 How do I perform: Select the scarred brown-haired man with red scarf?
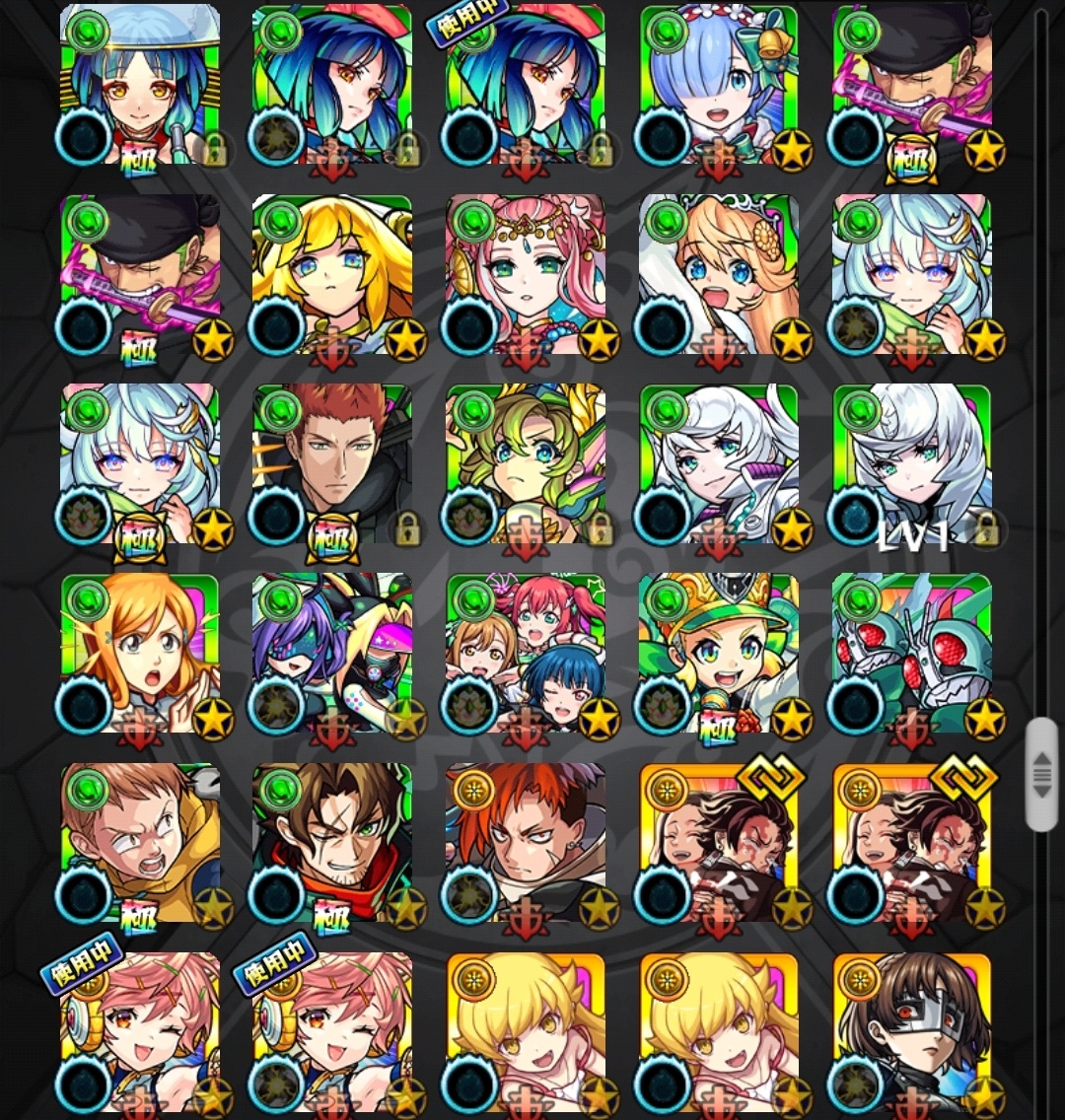331,842
